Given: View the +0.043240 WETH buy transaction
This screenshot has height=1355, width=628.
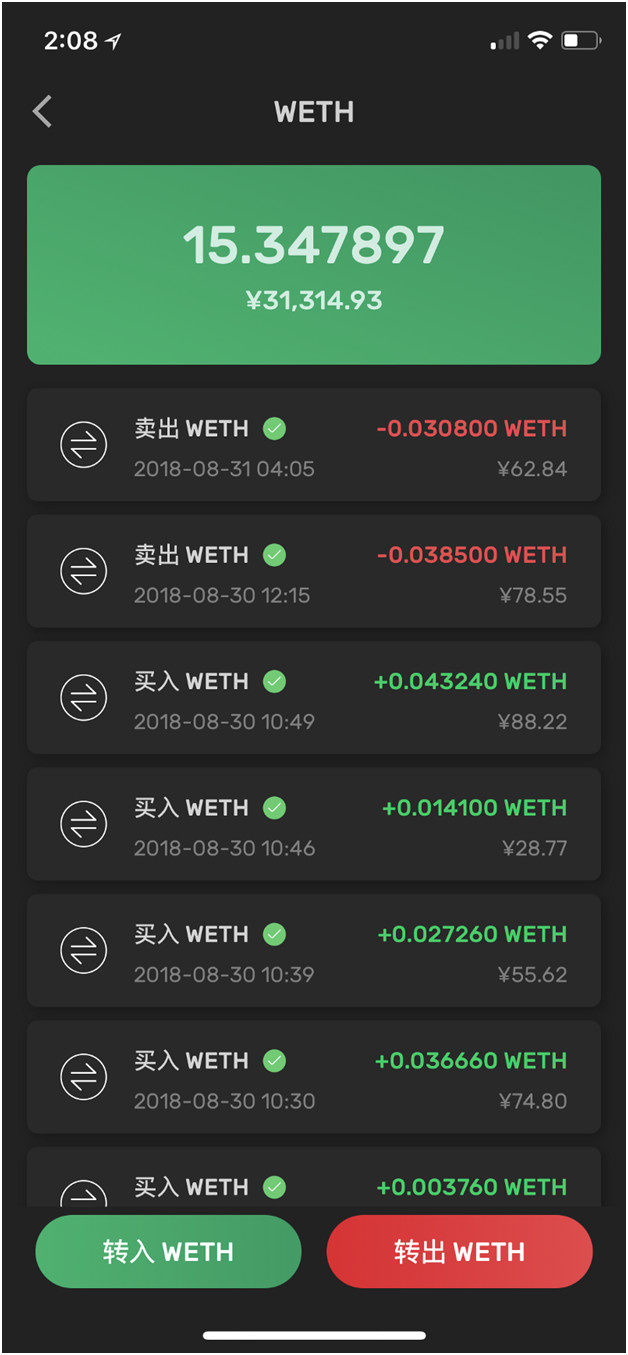Looking at the screenshot, I should 314,698.
